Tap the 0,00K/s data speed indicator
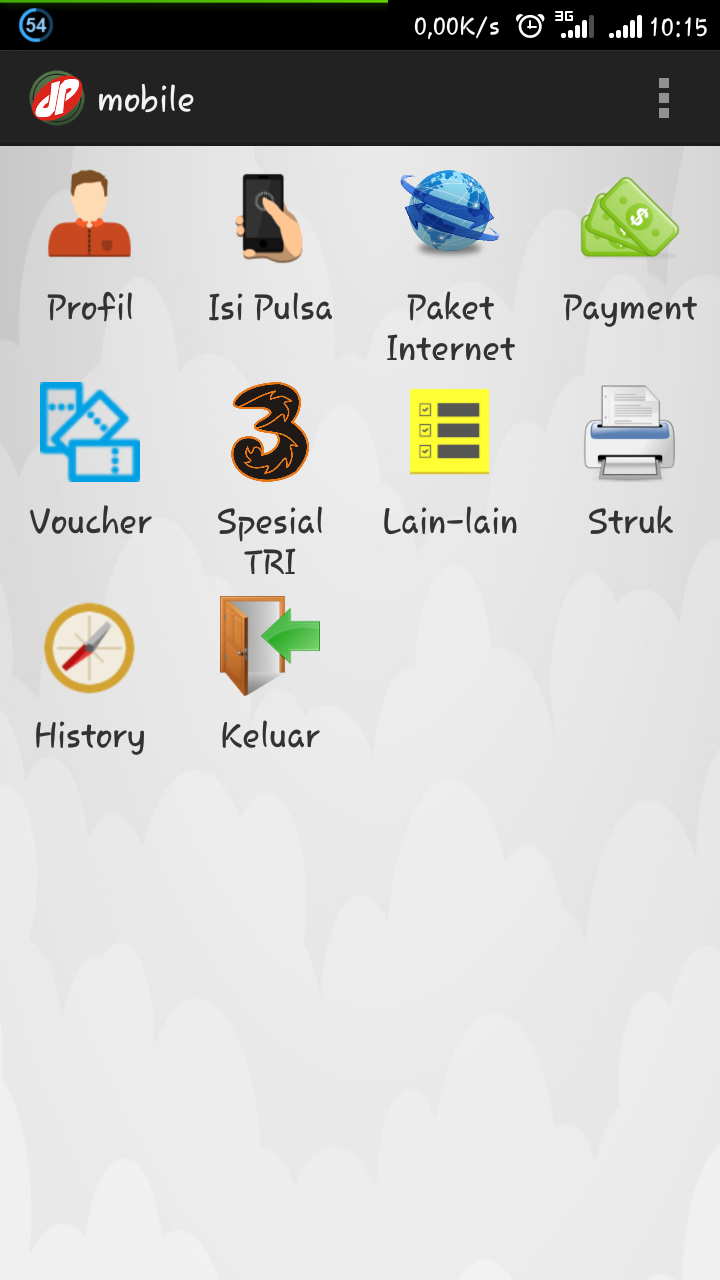 pyautogui.click(x=459, y=27)
